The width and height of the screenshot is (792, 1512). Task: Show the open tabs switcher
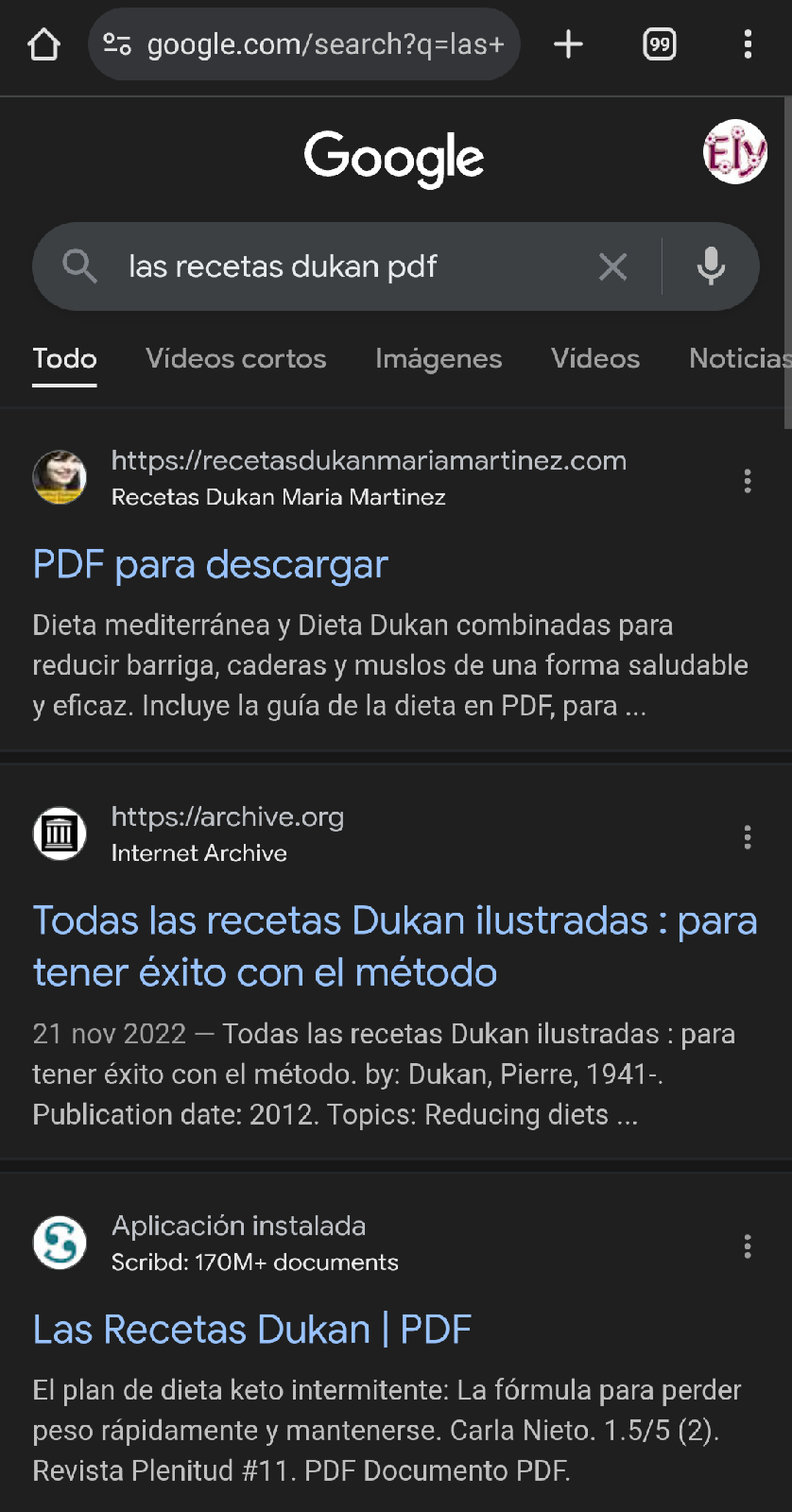pyautogui.click(x=660, y=44)
